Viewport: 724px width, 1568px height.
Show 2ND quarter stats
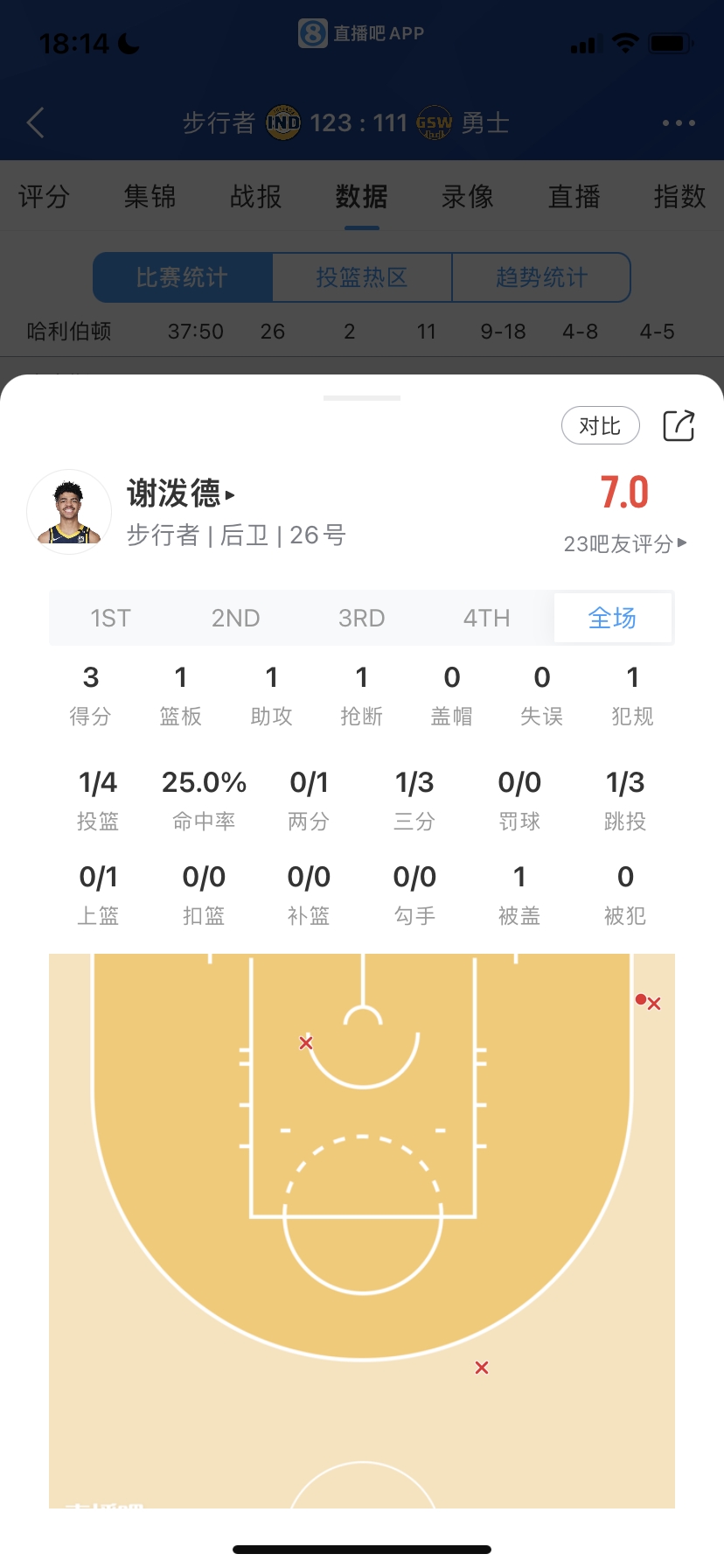point(235,619)
